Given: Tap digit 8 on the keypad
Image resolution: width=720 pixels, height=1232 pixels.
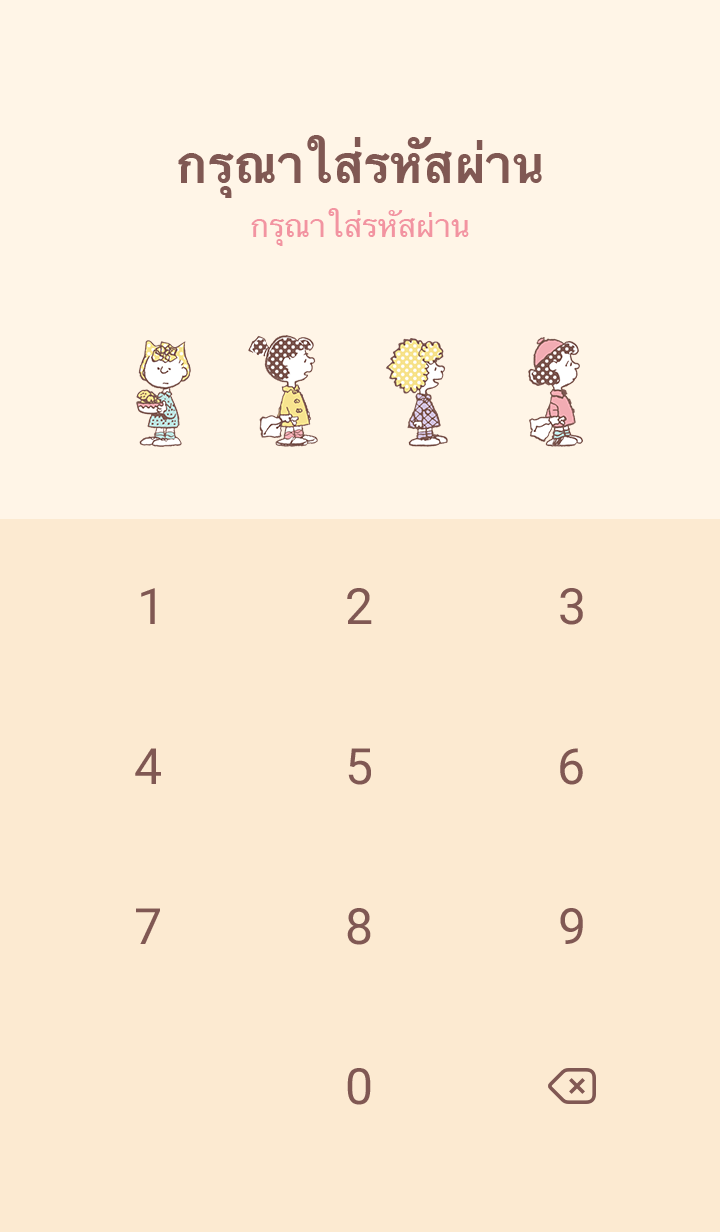Looking at the screenshot, I should coord(359,927).
